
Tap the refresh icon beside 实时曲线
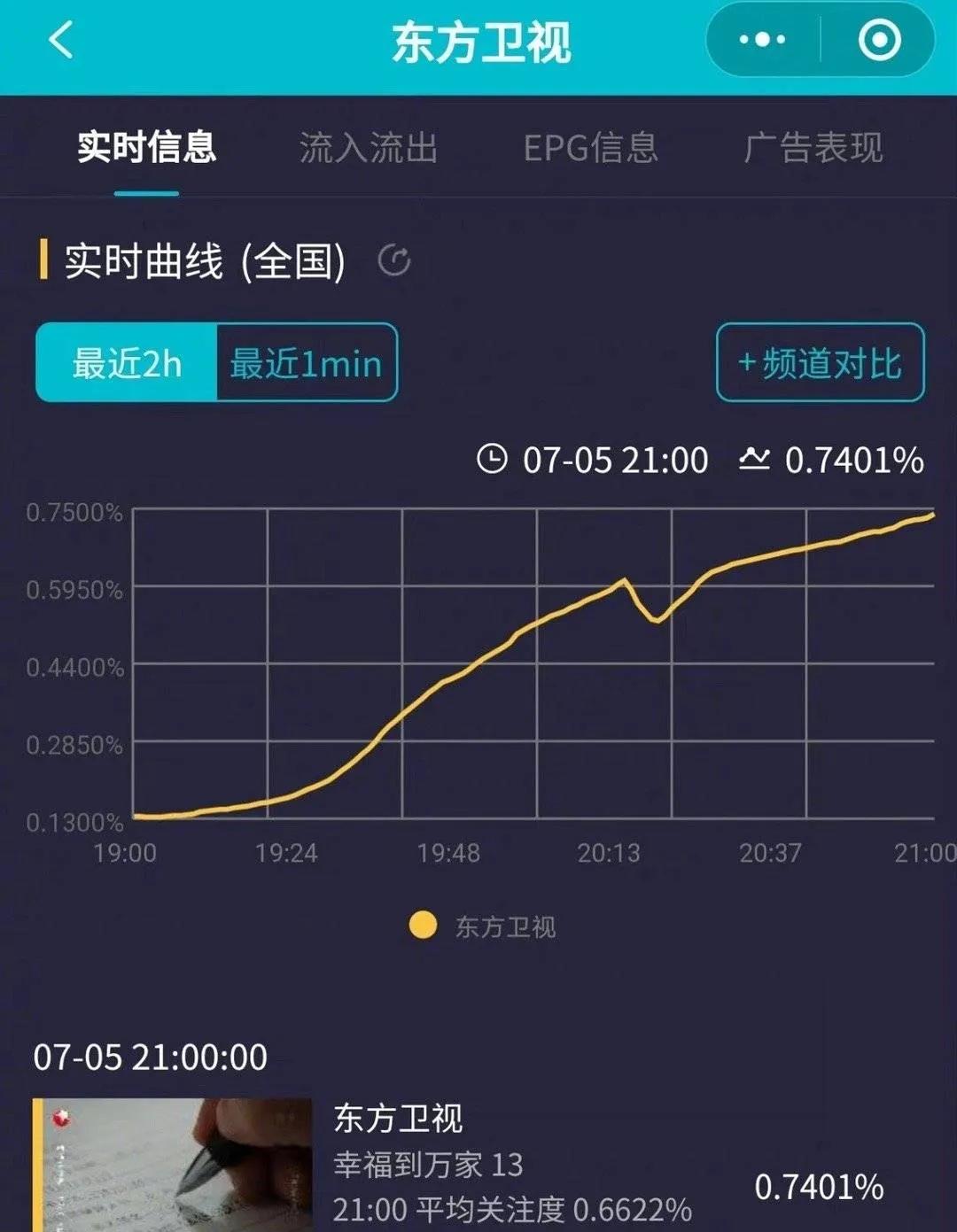click(393, 260)
